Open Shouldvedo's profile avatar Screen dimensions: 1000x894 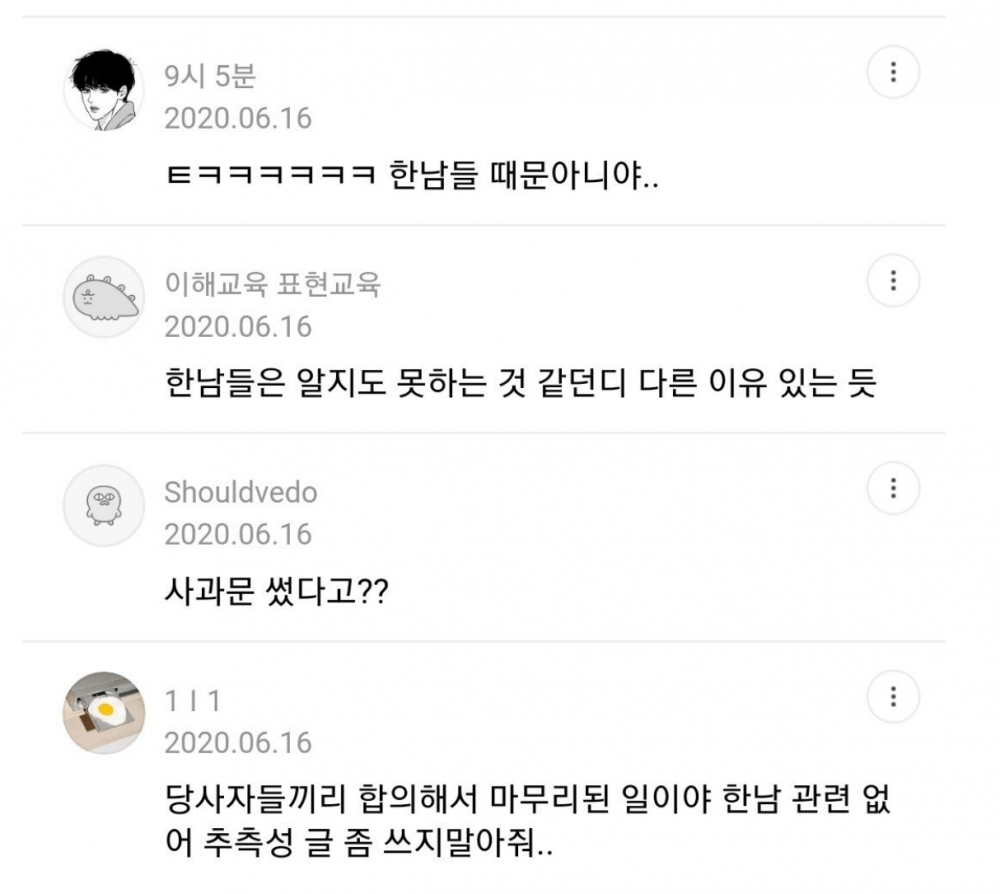[104, 506]
